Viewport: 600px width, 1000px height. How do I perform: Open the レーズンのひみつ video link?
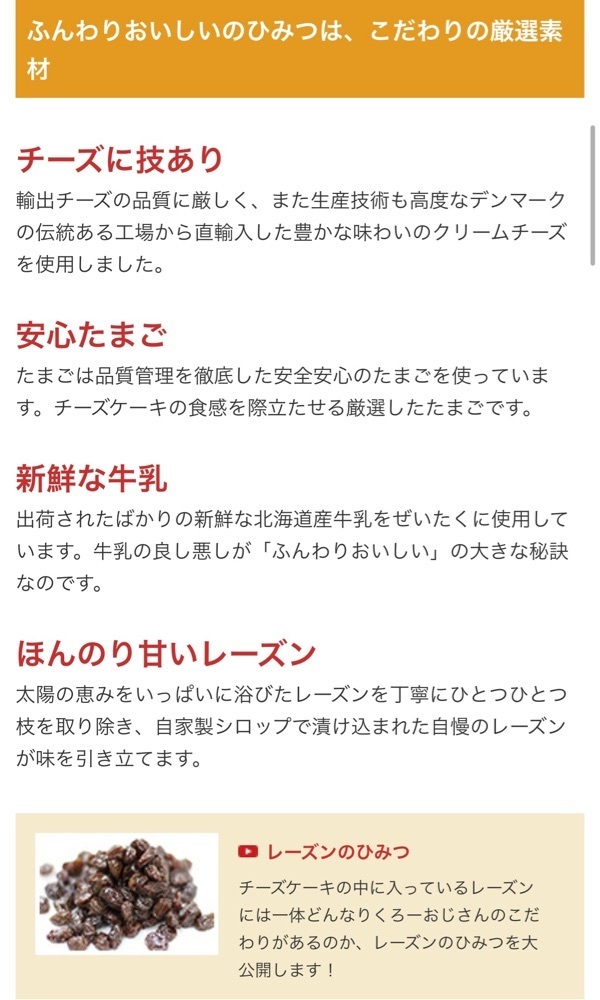(323, 852)
